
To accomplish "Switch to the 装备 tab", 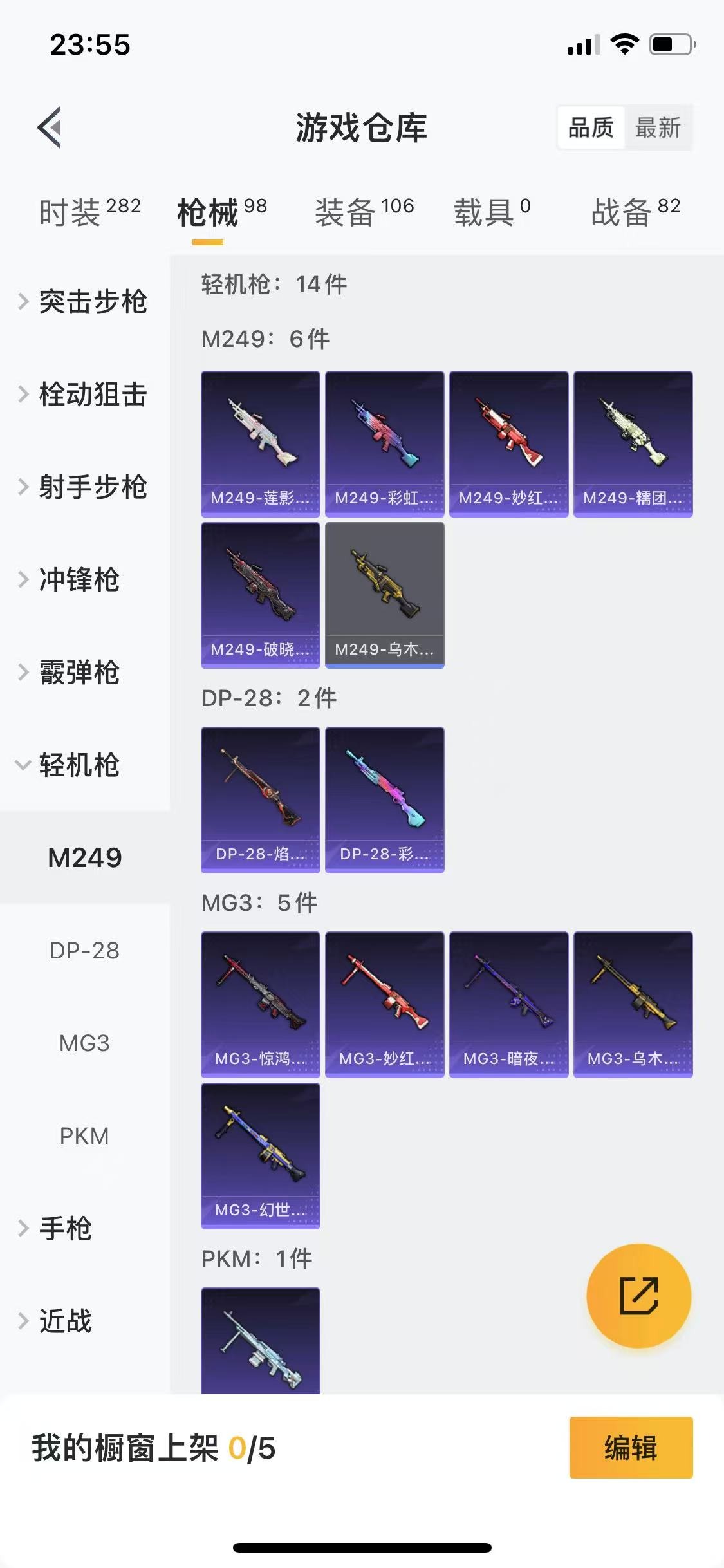I will point(364,212).
